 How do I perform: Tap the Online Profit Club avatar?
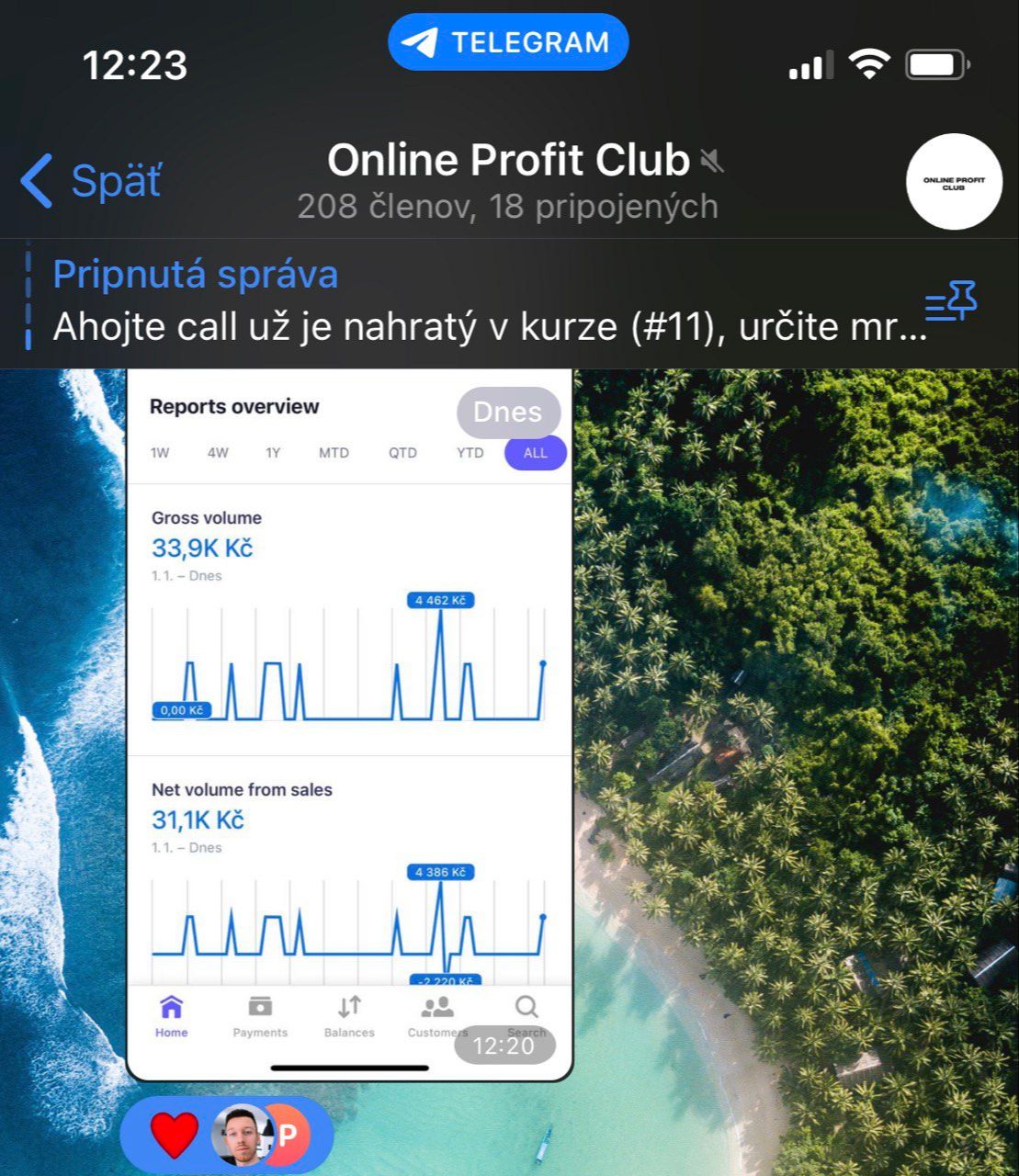tap(953, 181)
